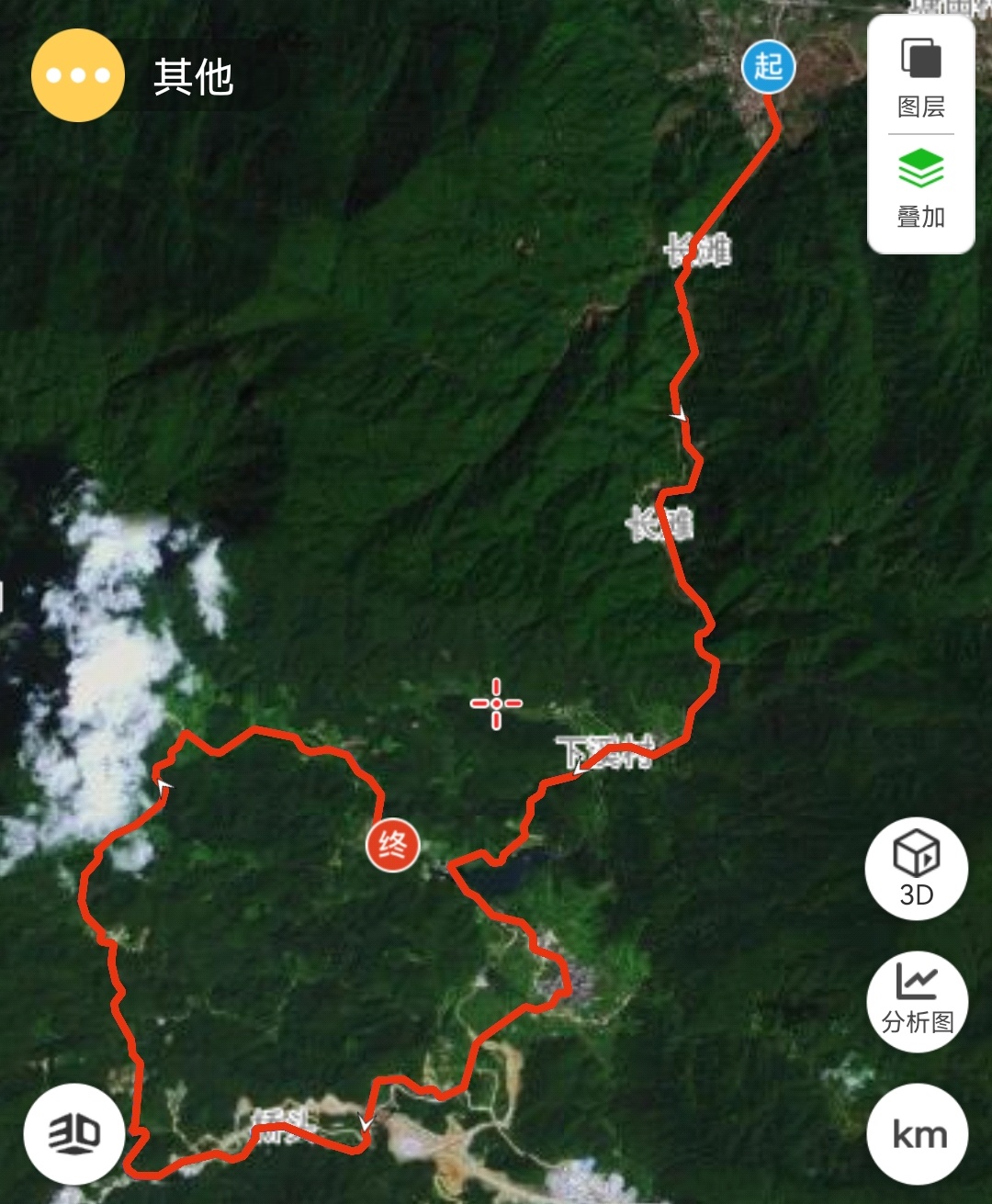
Task: Switch to 3D cube playback view
Action: (916, 867)
